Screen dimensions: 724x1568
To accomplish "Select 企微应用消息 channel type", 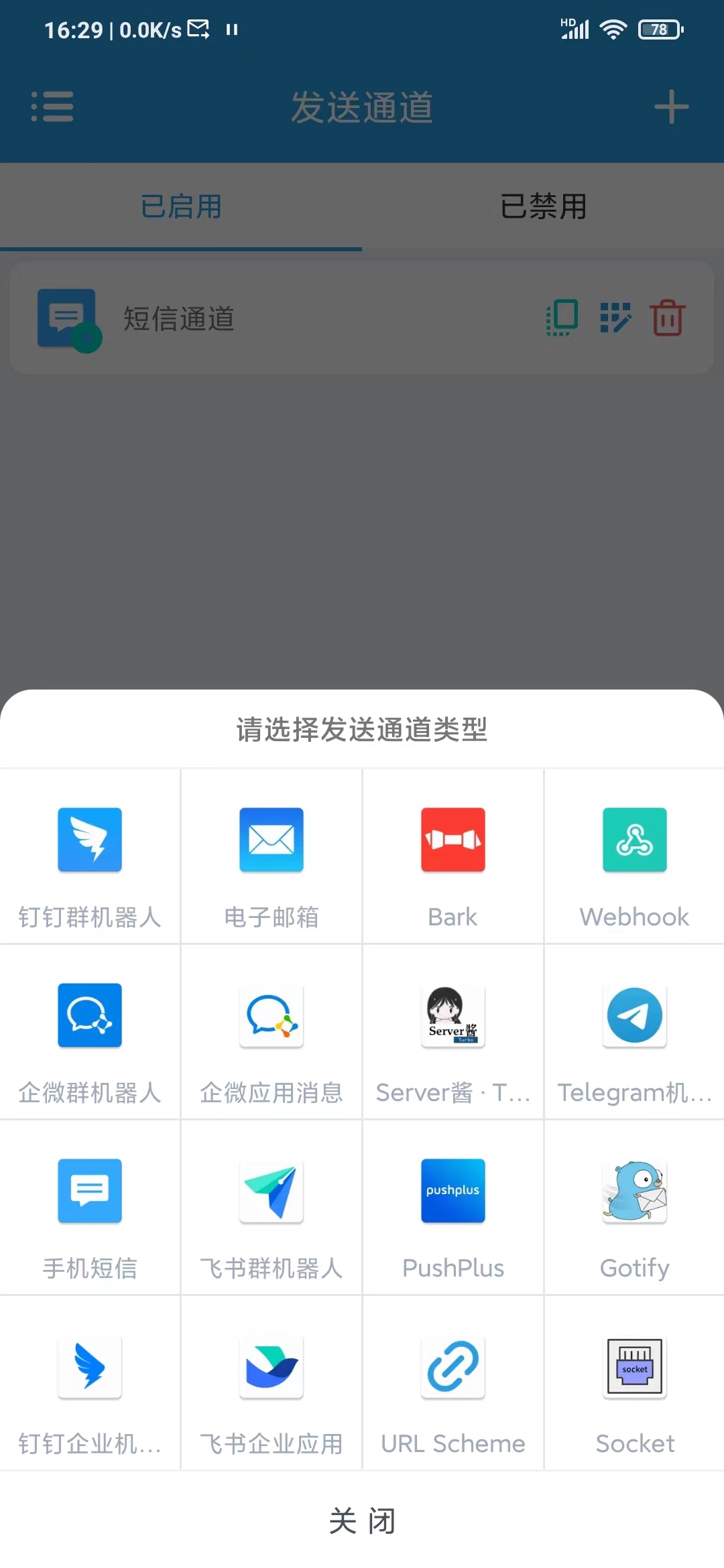I will [271, 1033].
